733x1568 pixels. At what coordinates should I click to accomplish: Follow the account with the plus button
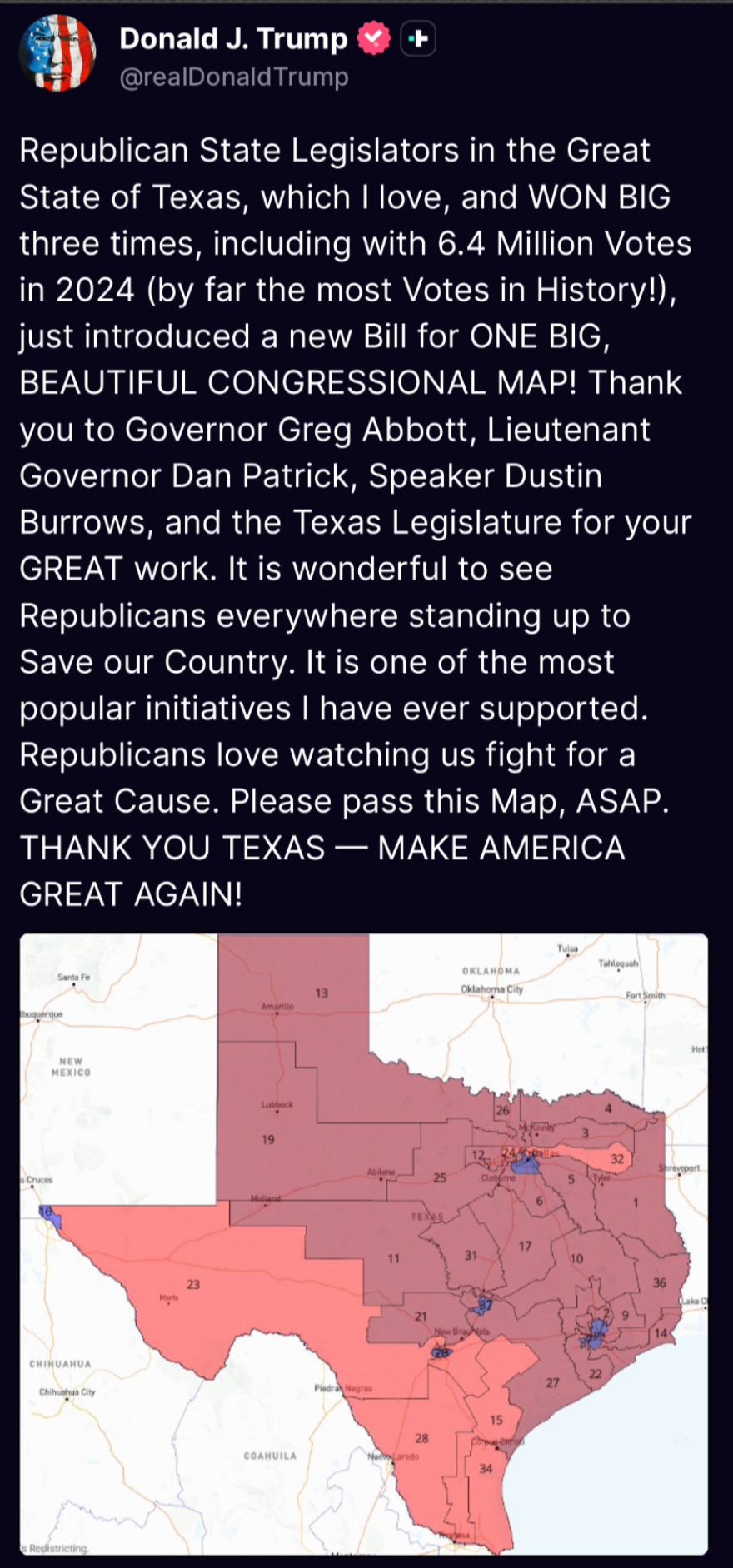pyautogui.click(x=418, y=39)
